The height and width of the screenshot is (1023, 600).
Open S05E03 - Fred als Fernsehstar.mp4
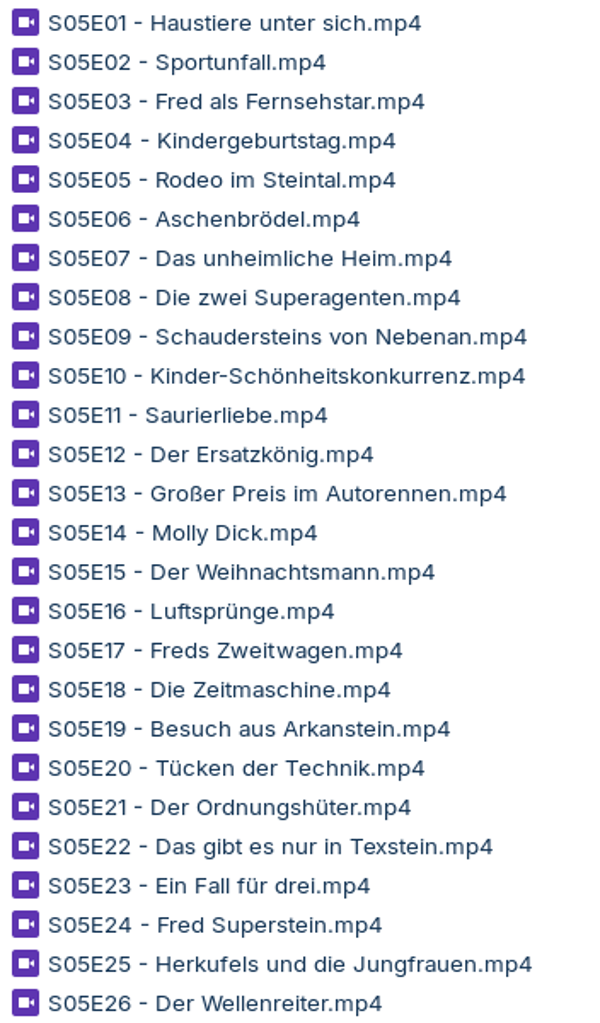pyautogui.click(x=236, y=101)
